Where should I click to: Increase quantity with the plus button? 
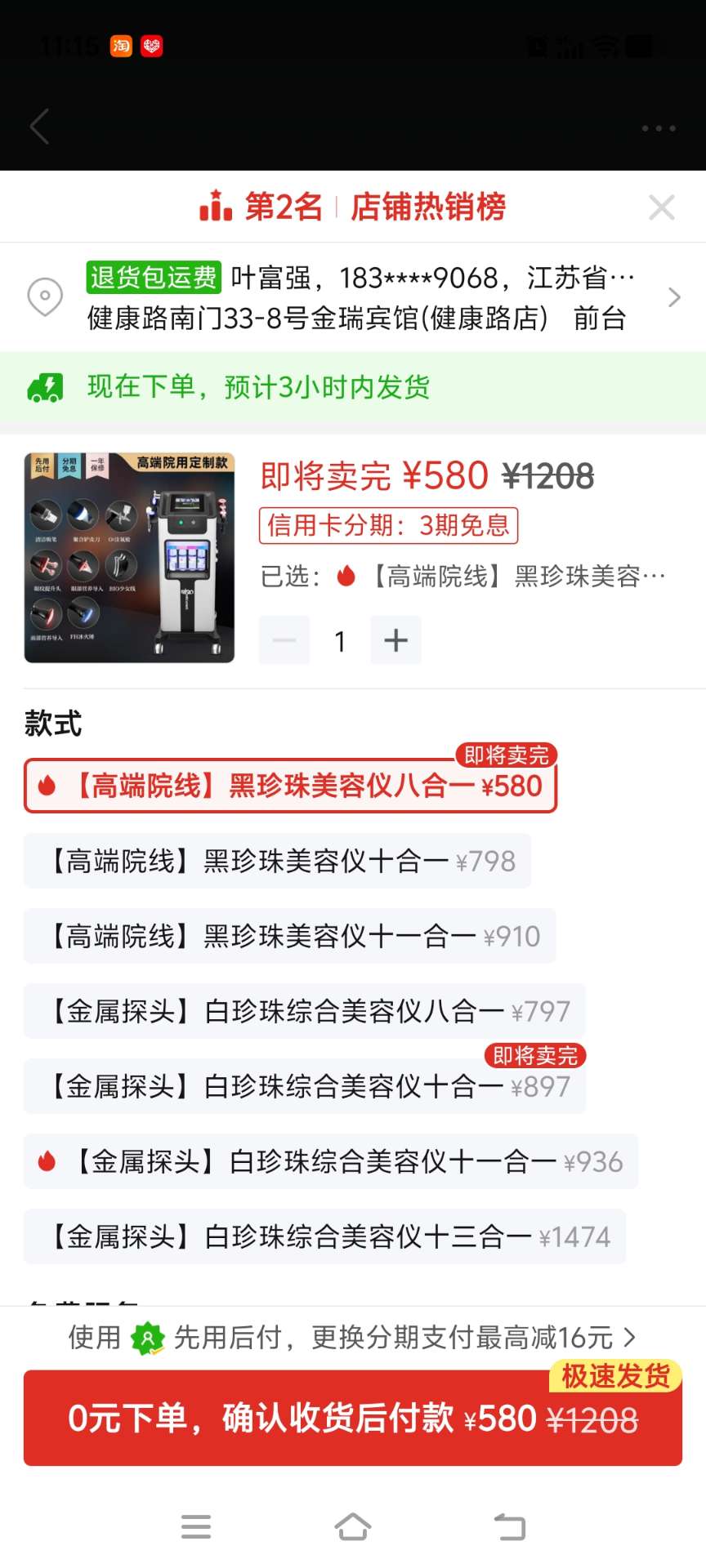[x=396, y=640]
